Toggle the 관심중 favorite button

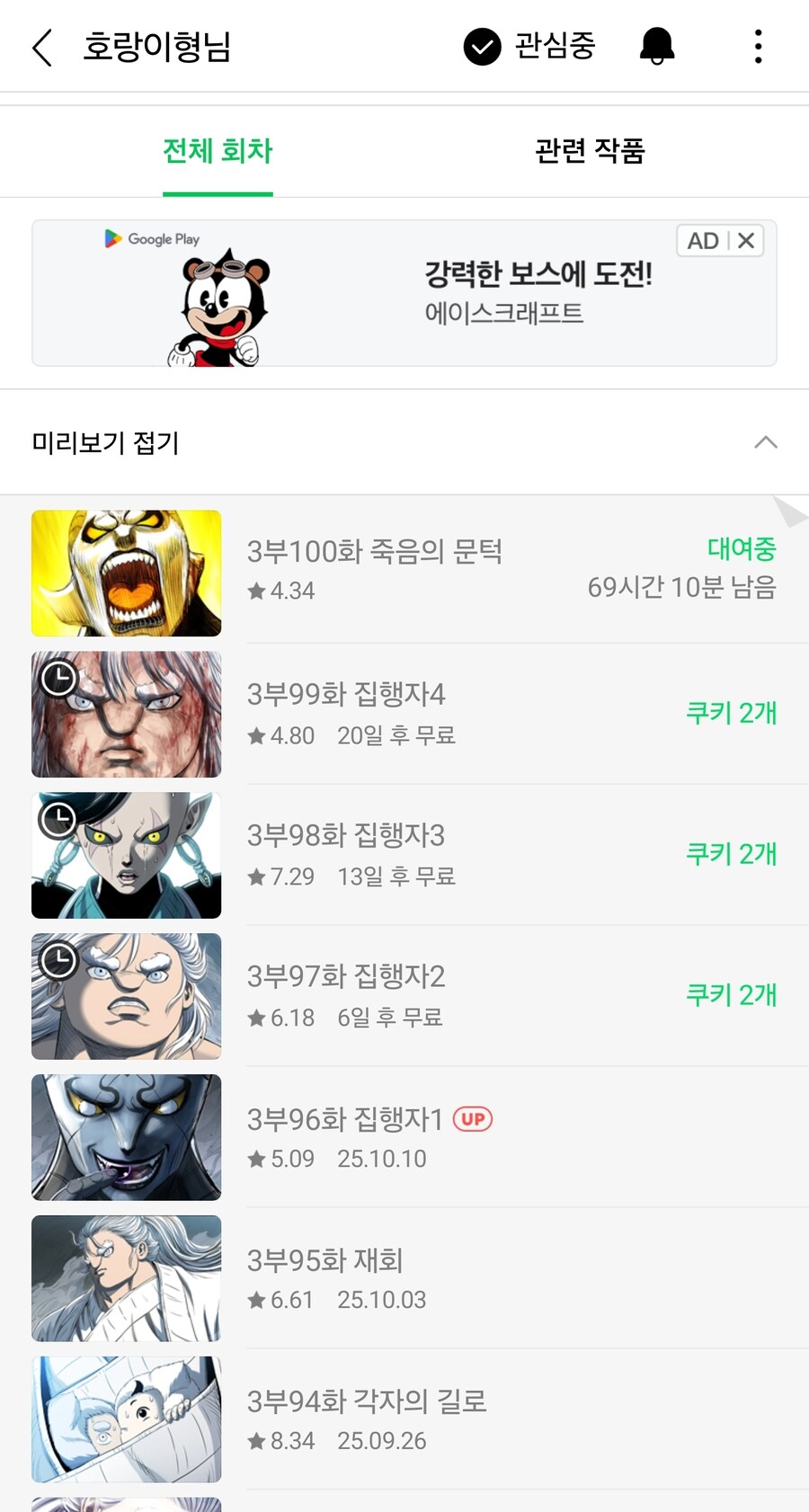529,47
